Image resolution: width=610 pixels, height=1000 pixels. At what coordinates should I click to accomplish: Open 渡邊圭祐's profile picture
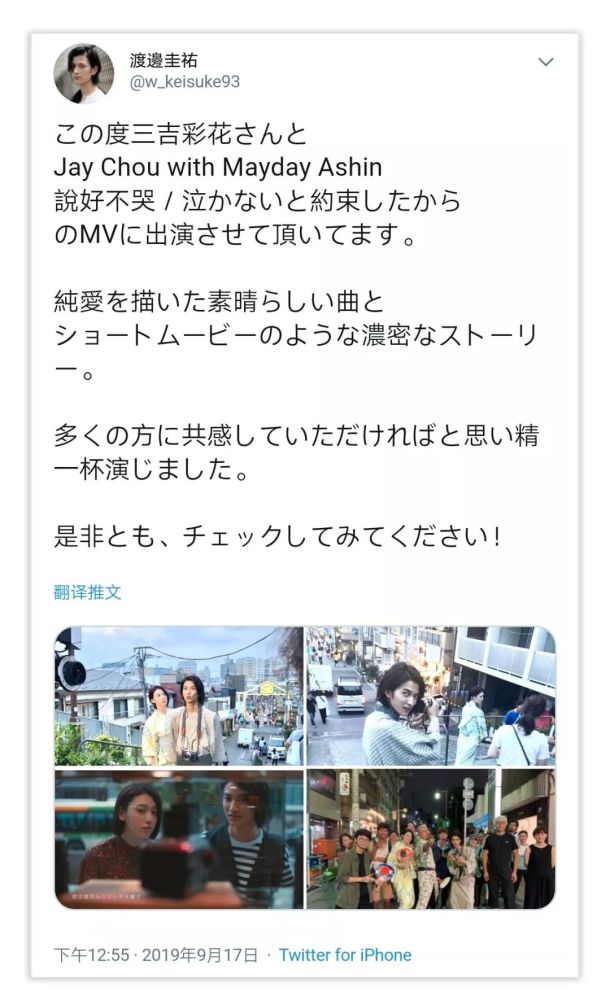84,73
